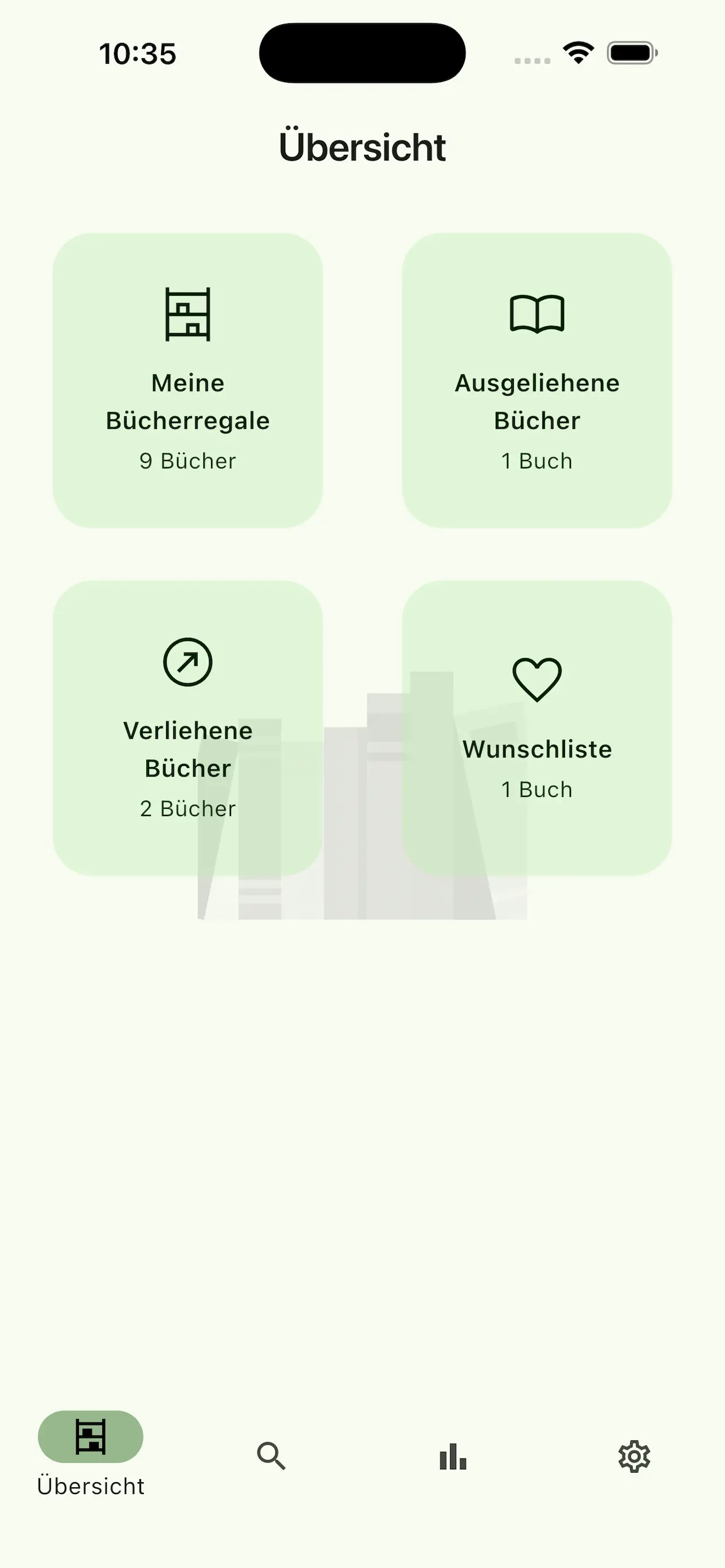Open the settings gear icon
The height and width of the screenshot is (1568, 725).
coord(634,1457)
